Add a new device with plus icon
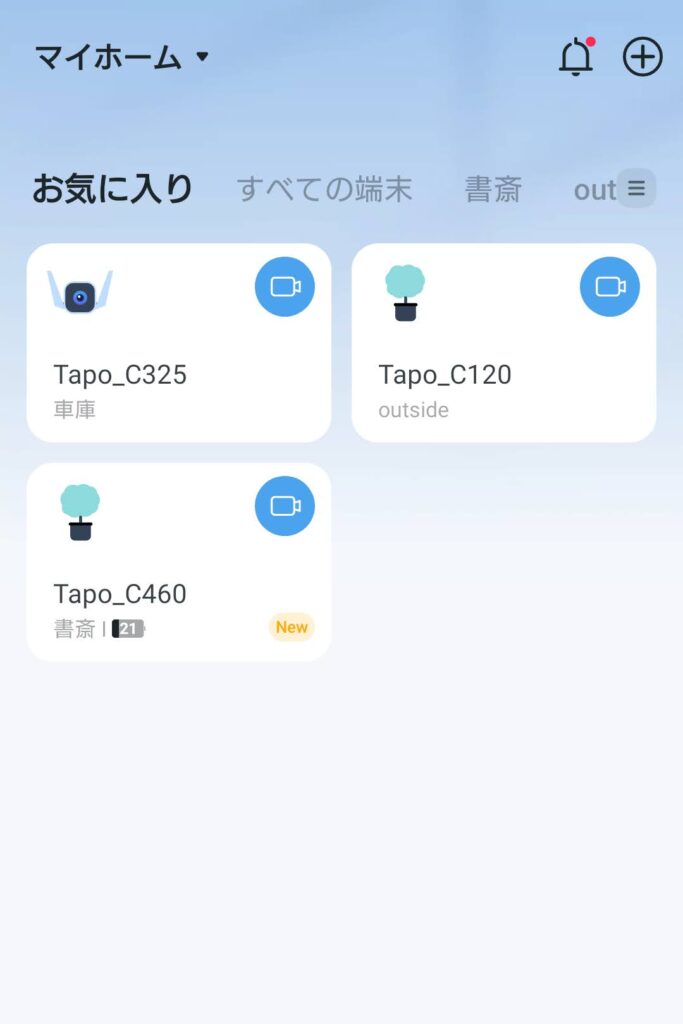Screen dimensions: 683x1024 pos(642,58)
